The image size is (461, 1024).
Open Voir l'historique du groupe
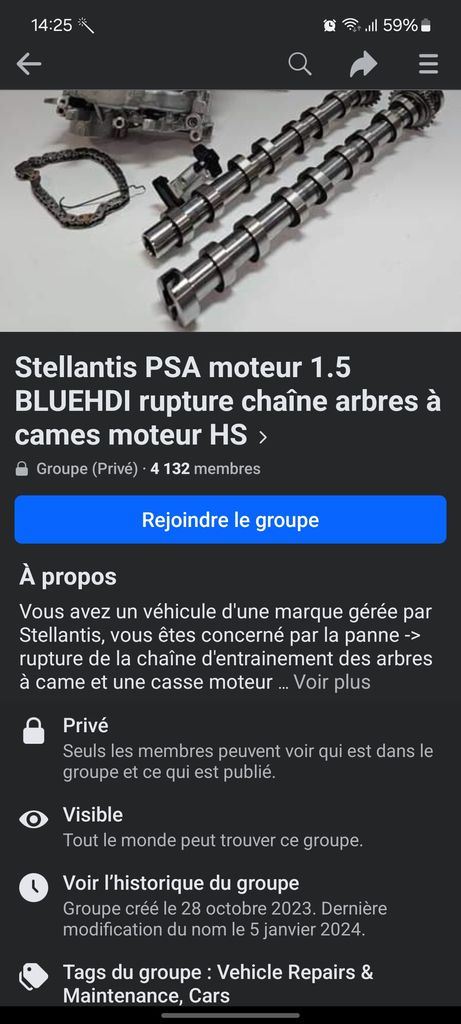point(181,883)
